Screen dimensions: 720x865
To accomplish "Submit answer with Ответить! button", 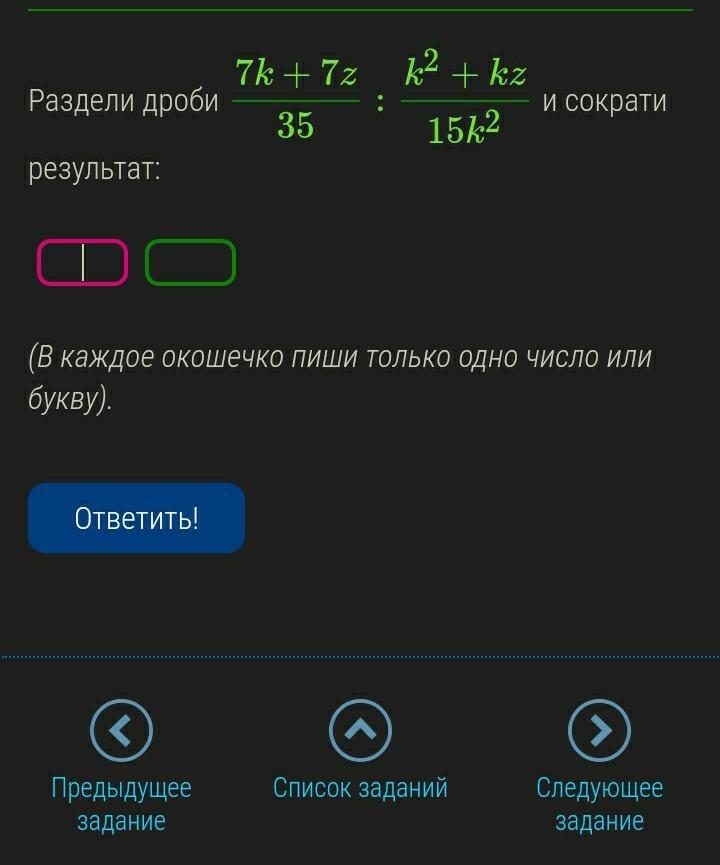I will (136, 518).
